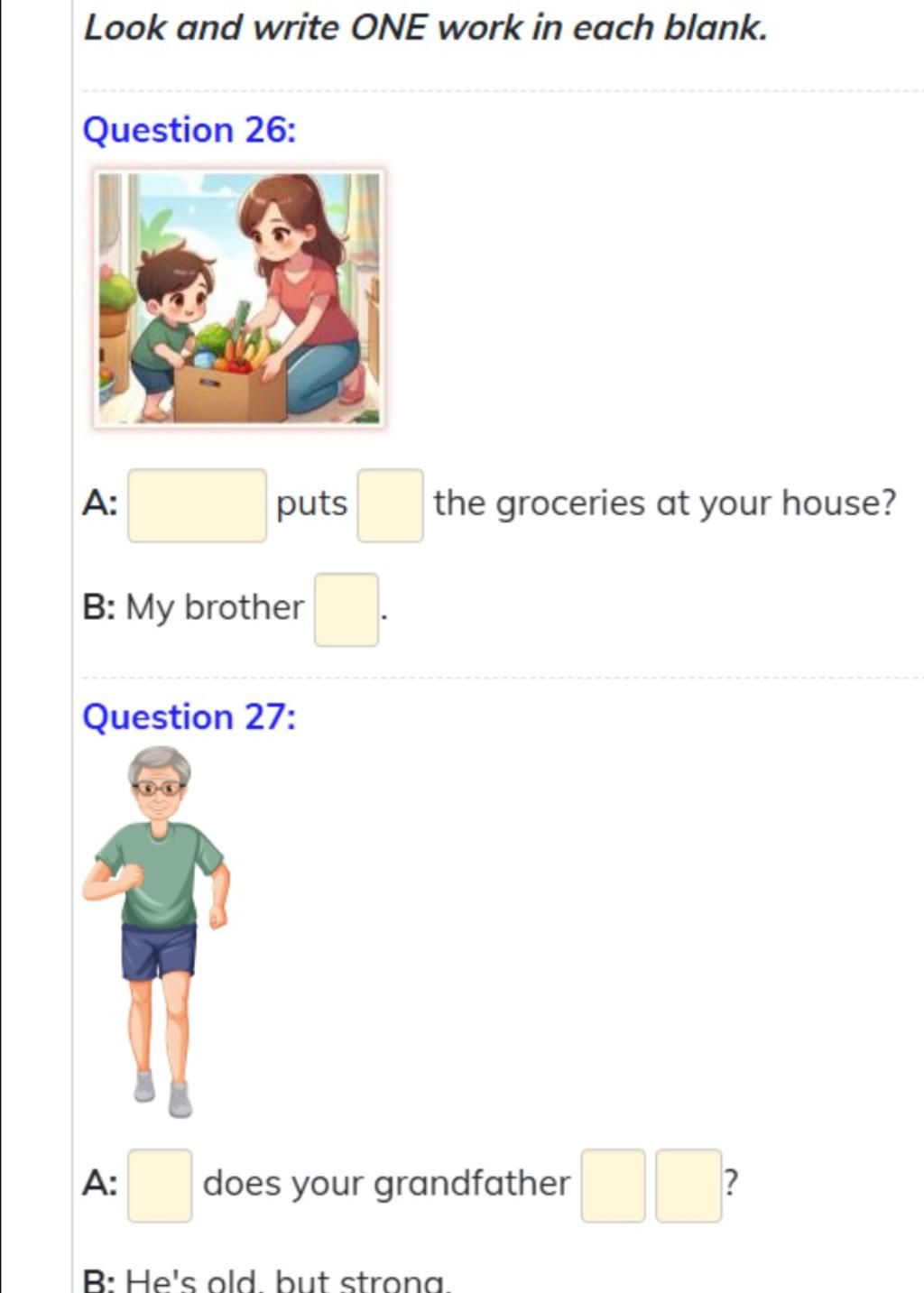
Task: Tap the last blank before the question mark
Action: (x=688, y=1185)
